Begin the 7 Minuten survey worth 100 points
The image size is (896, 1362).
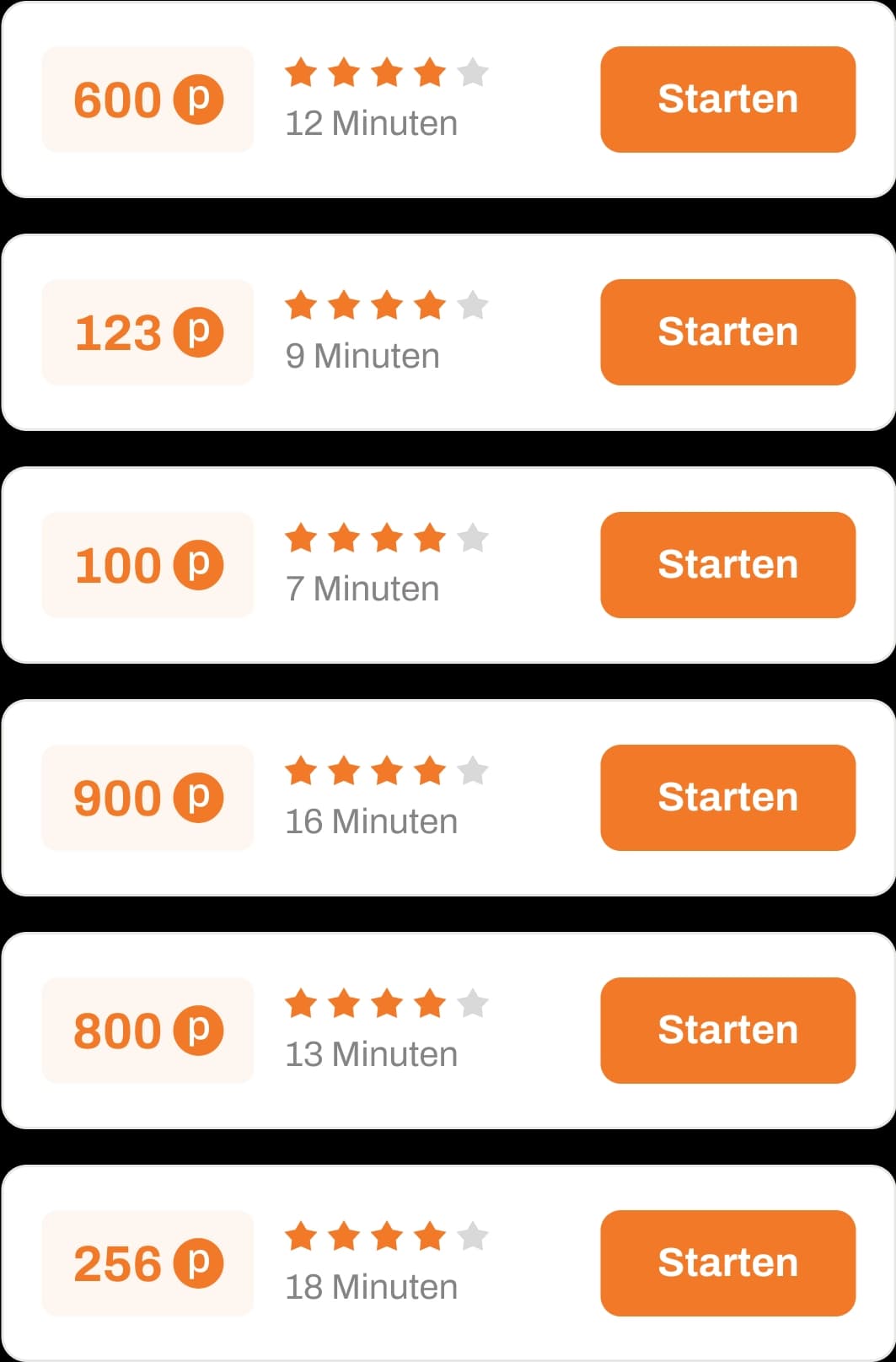pyautogui.click(x=727, y=565)
